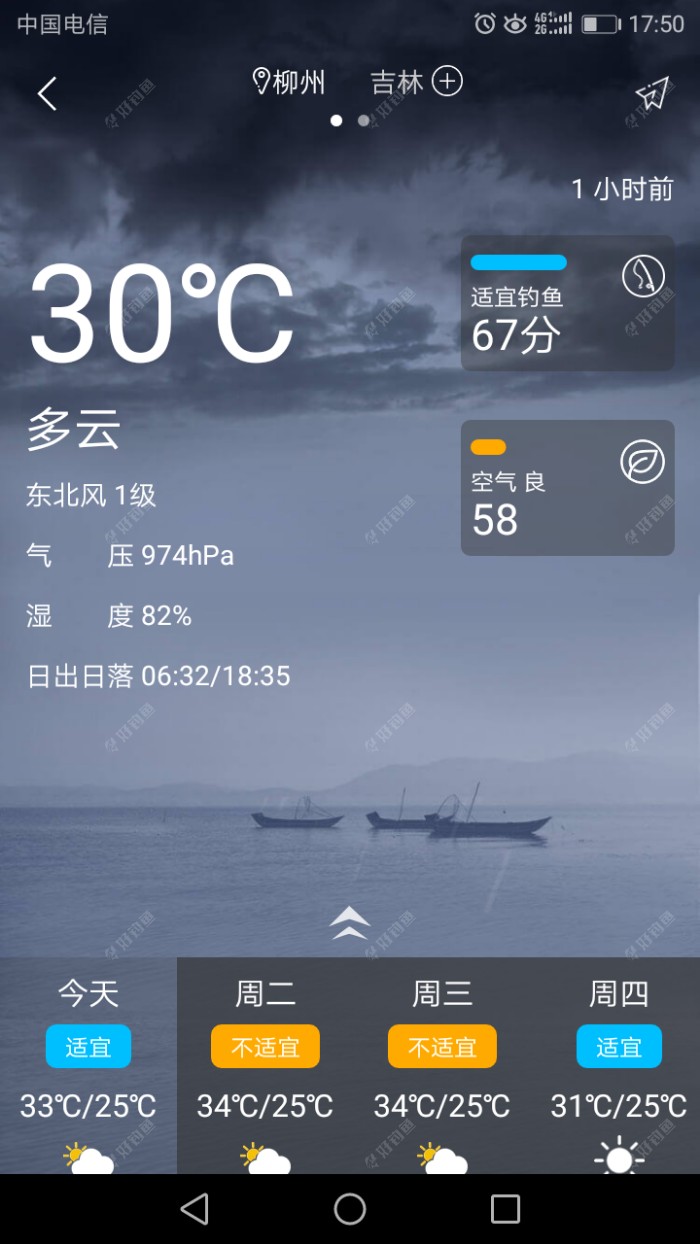Tap the system home button

[350, 1209]
